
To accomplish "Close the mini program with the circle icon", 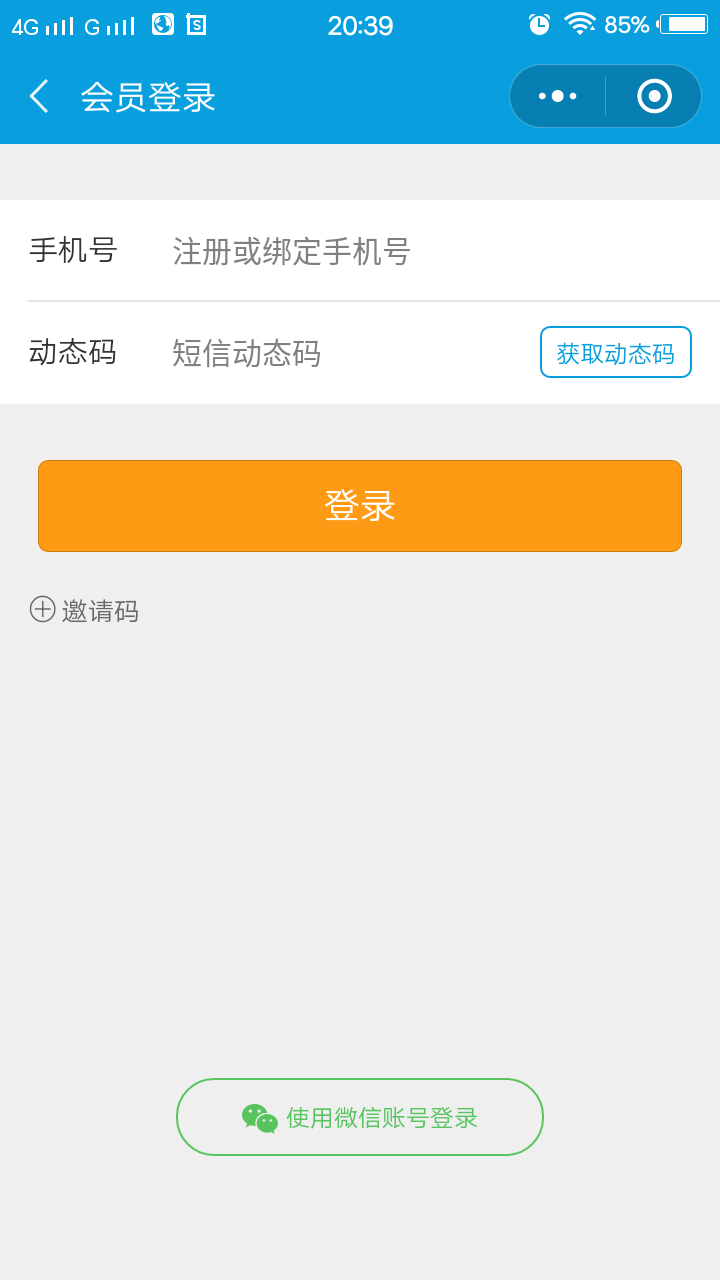I will 654,96.
